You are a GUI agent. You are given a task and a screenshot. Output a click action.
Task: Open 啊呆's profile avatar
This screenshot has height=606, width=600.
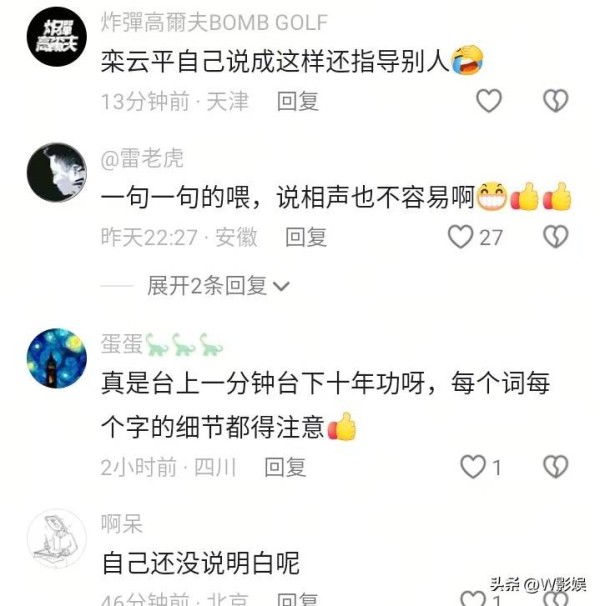point(56,538)
